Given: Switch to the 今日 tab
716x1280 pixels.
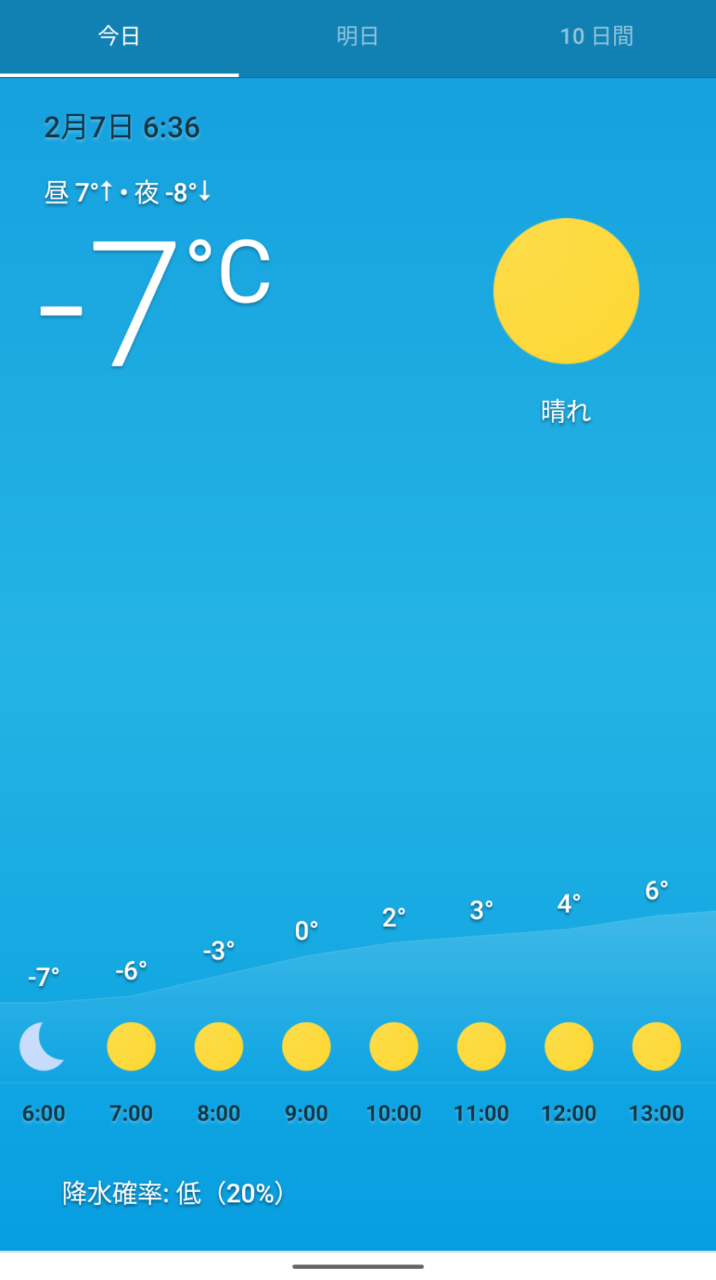Looking at the screenshot, I should click(x=119, y=37).
